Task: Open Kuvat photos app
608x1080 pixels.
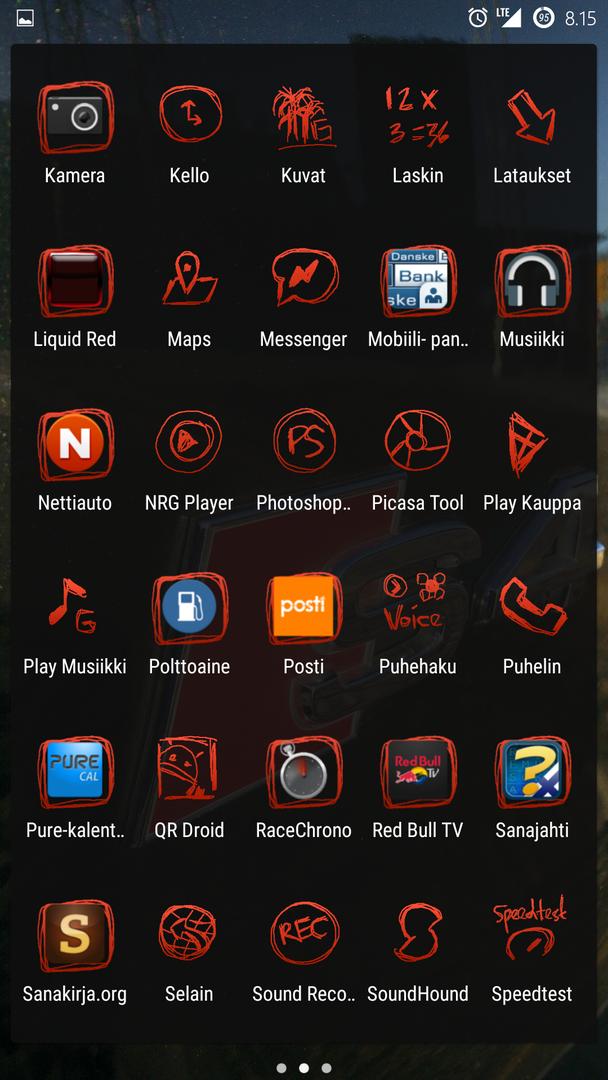Action: click(x=303, y=117)
